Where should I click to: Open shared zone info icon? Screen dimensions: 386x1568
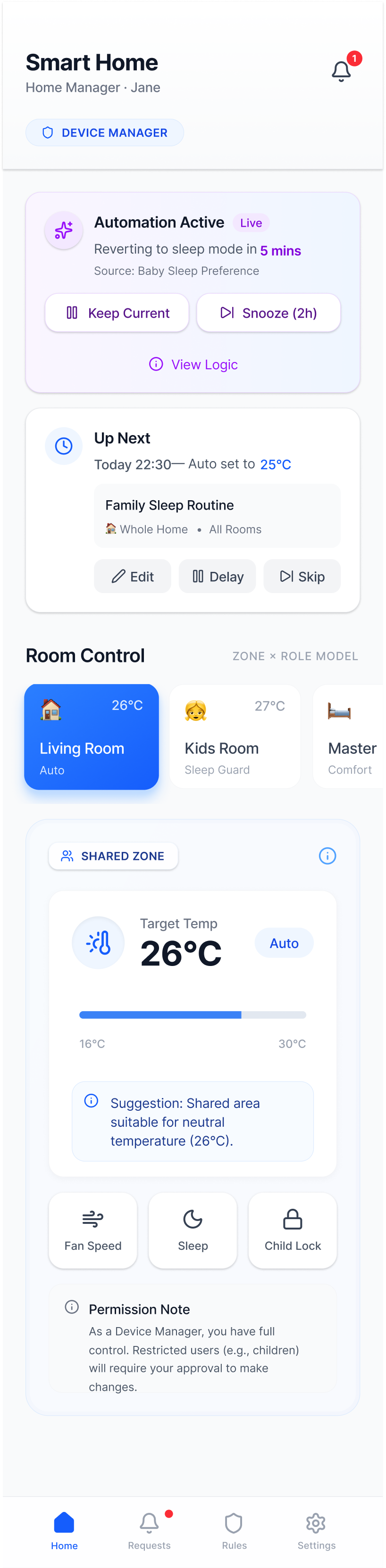click(x=327, y=855)
